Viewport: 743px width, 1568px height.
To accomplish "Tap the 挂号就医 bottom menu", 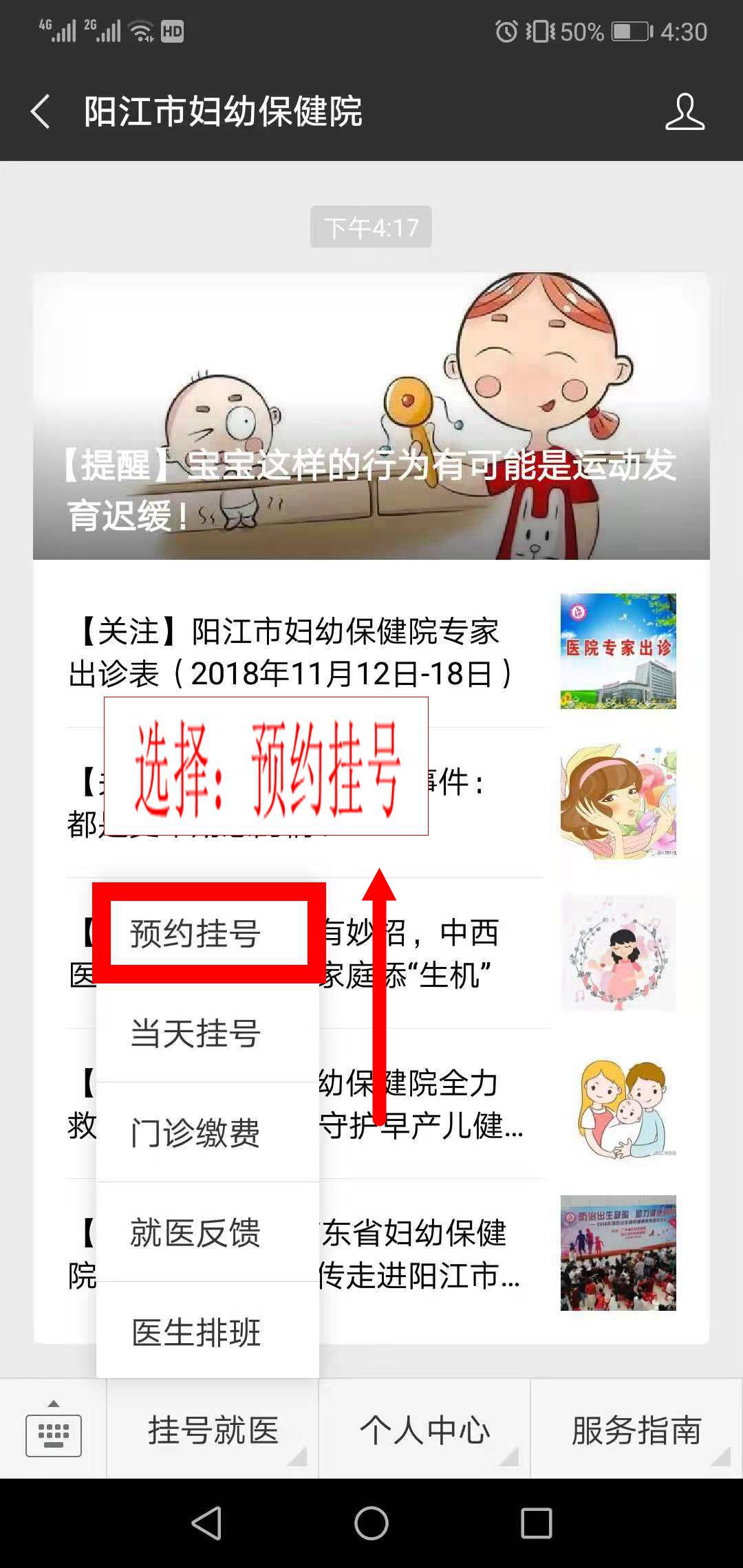I will tap(213, 1430).
